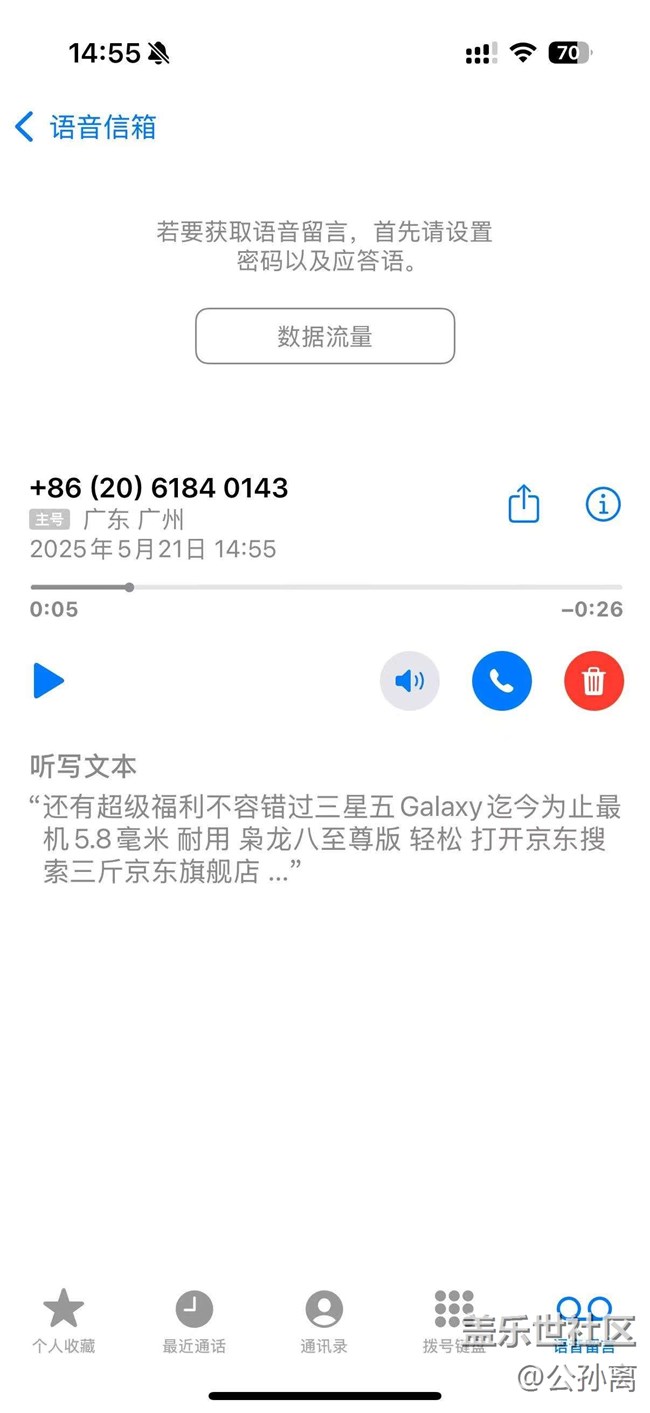This screenshot has height=1413, width=650.
Task: Tap the 数据流量 button
Action: (325, 336)
